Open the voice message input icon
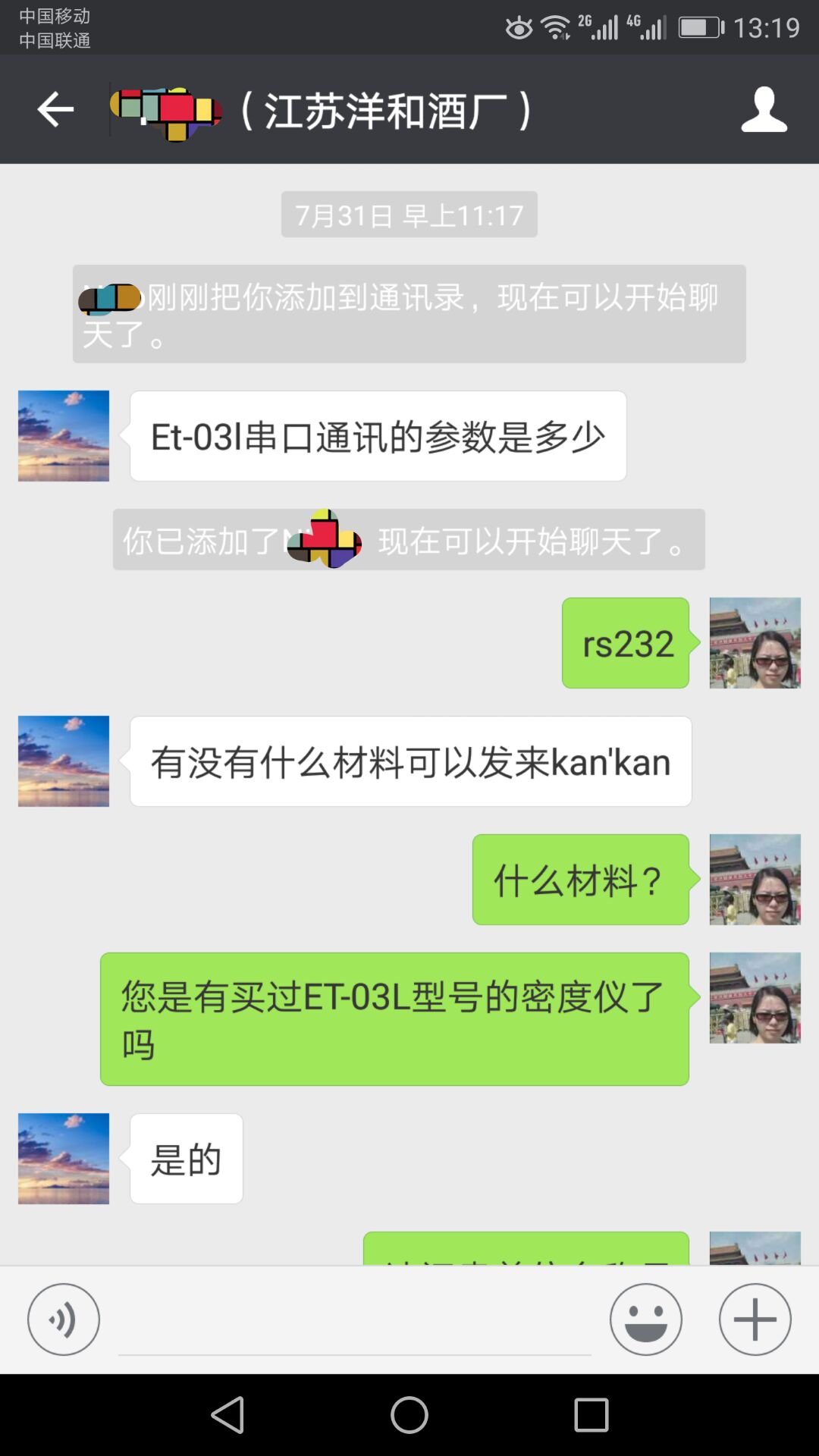819x1456 pixels. click(x=64, y=1318)
